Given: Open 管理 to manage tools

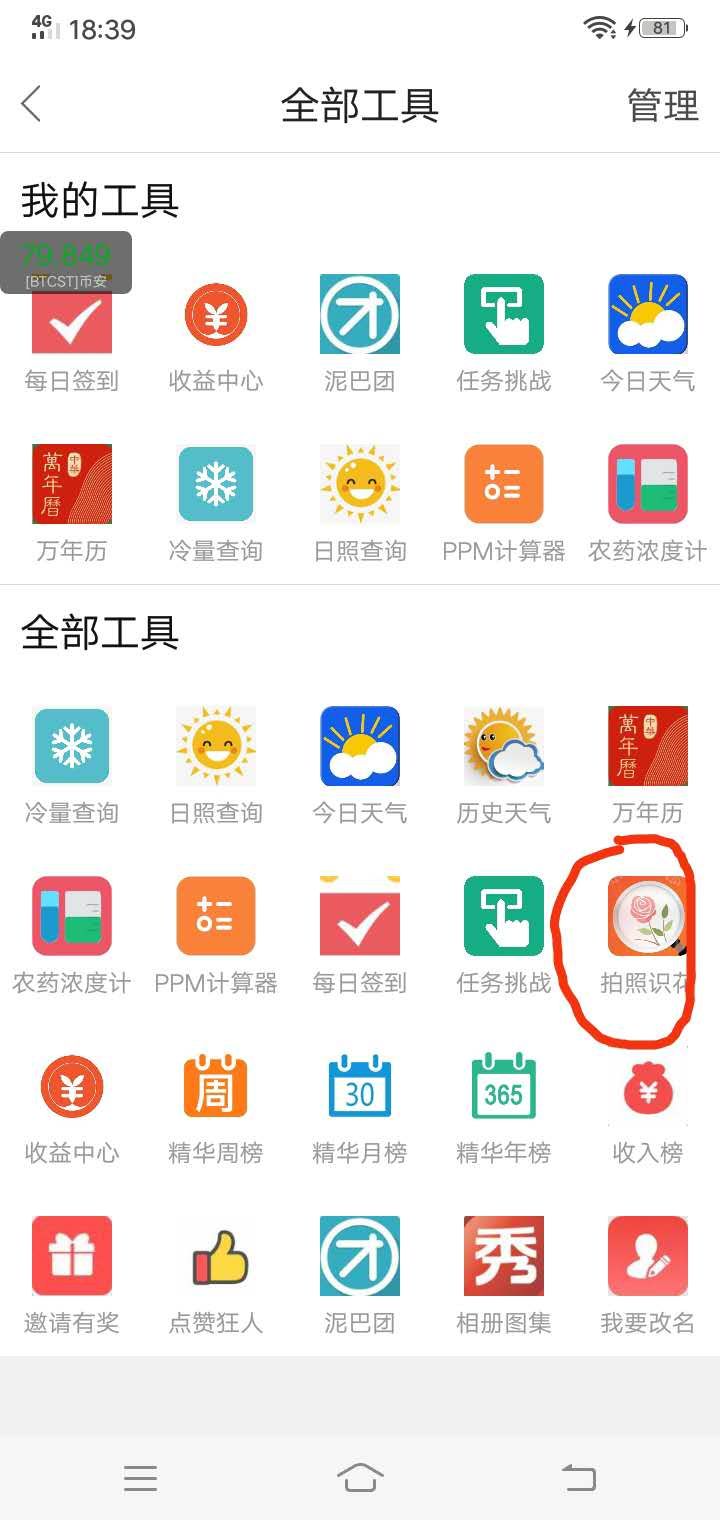Looking at the screenshot, I should click(662, 105).
